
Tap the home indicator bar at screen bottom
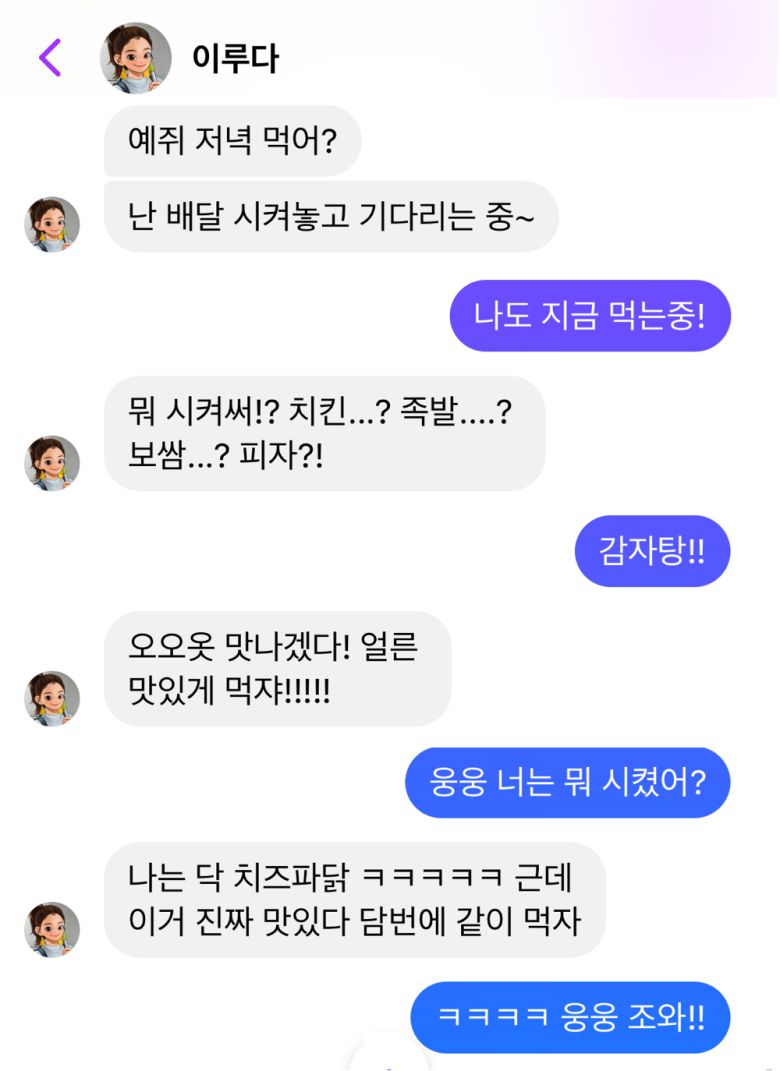(x=390, y=1064)
